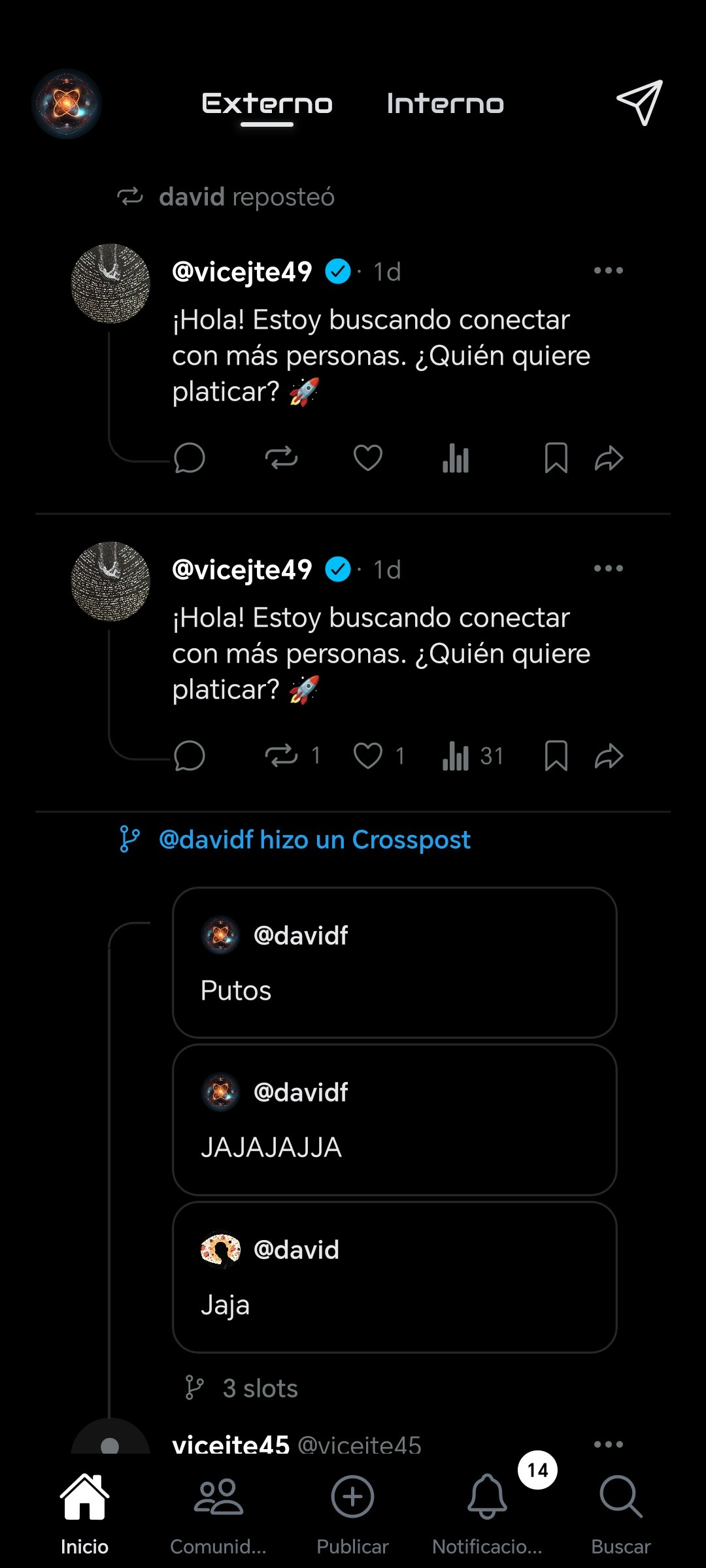Image resolution: width=706 pixels, height=1568 pixels.
Task: Open @david's "Jaja" crosspost card
Action: 394,1277
